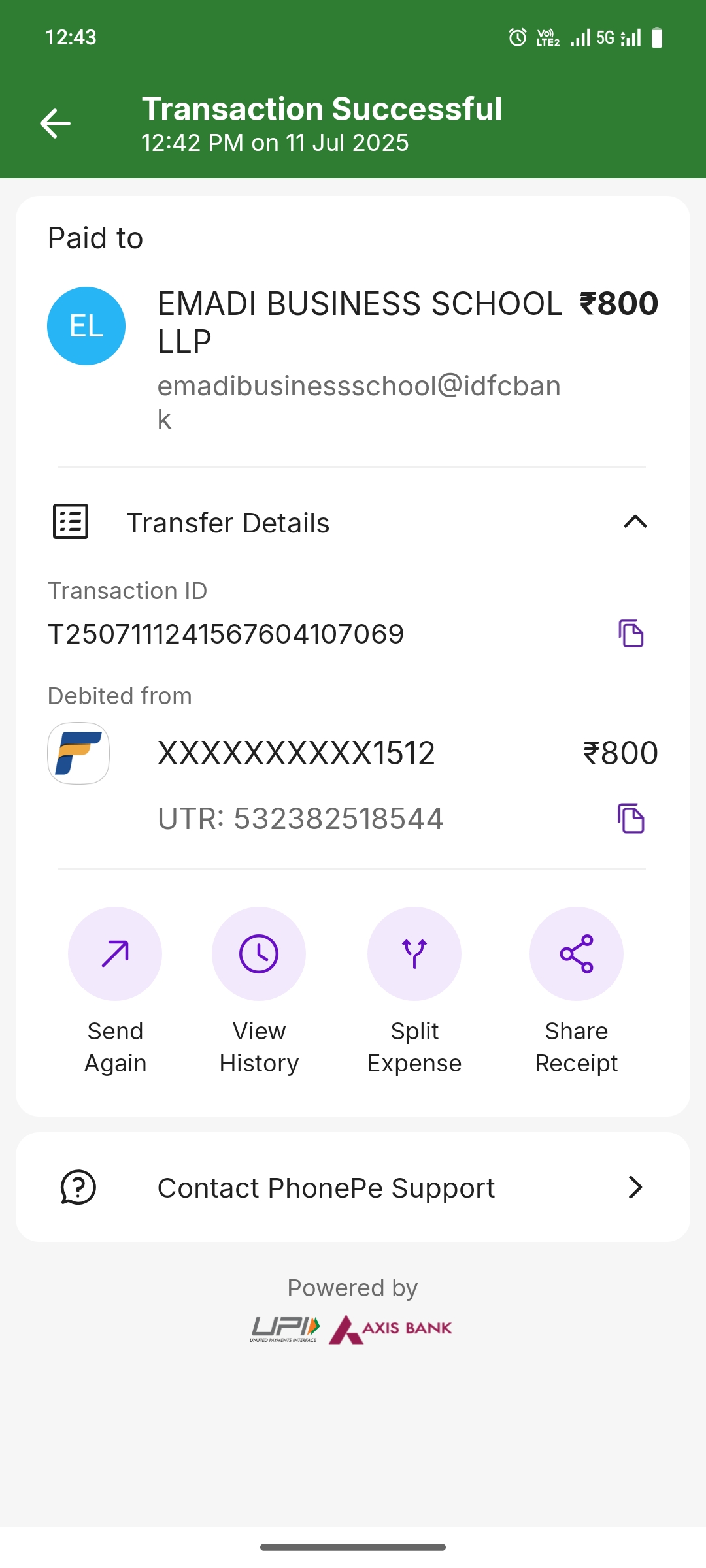Open Contact PhonePe Support
The height and width of the screenshot is (1568, 706).
tap(353, 1187)
